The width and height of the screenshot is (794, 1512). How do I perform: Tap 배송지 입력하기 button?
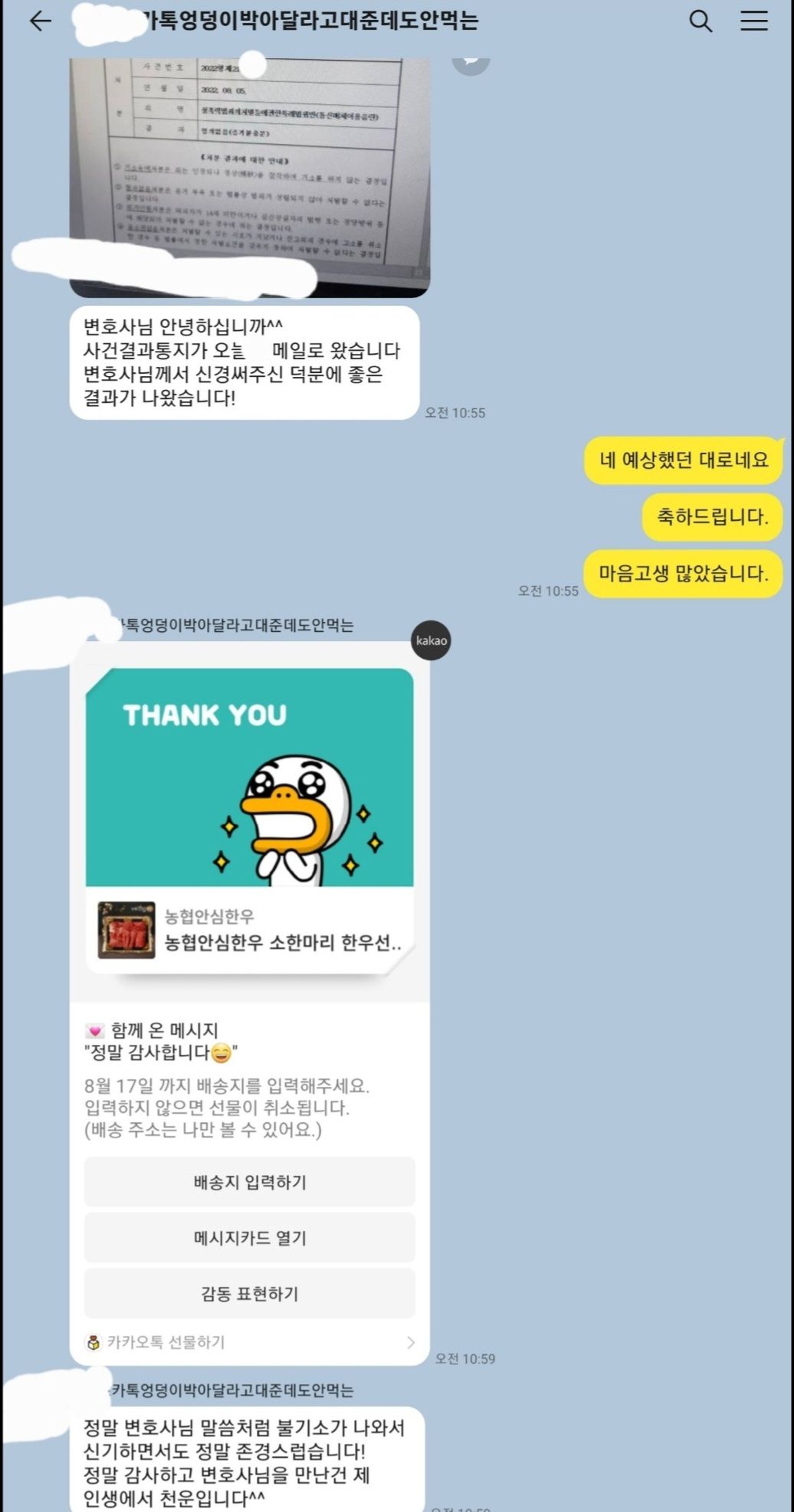click(x=249, y=1182)
